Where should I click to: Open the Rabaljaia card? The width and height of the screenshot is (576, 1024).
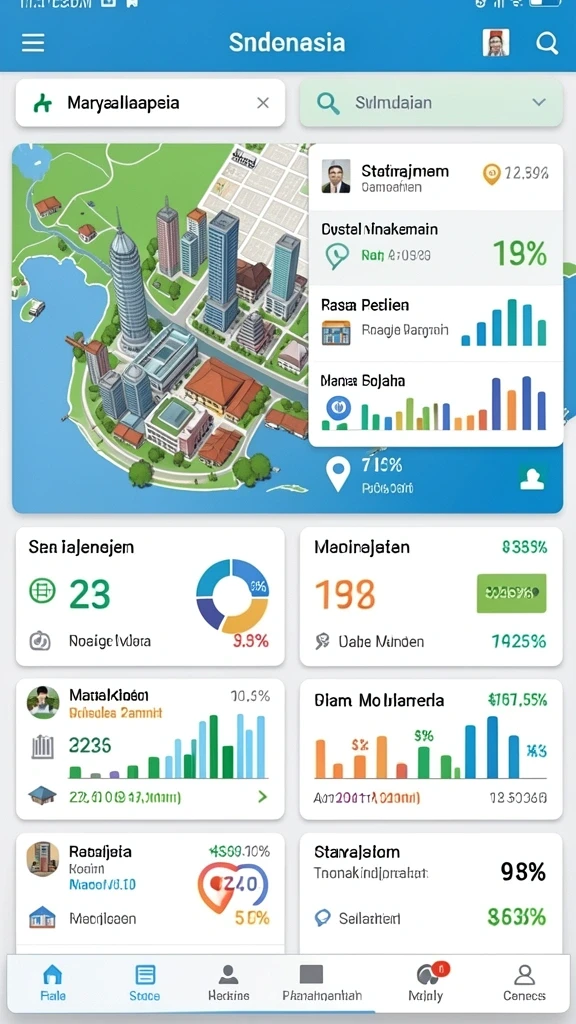(x=150, y=888)
